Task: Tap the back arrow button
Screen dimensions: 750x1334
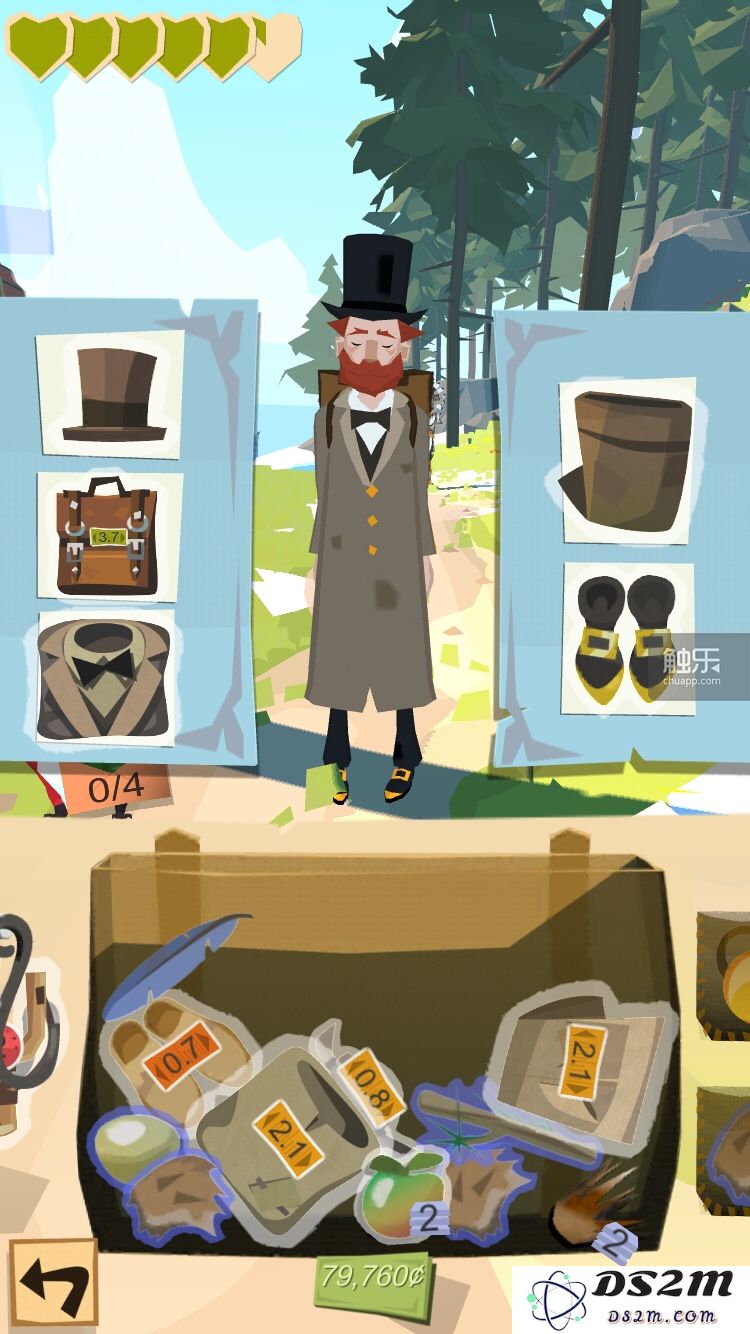Action: coord(54,1281)
